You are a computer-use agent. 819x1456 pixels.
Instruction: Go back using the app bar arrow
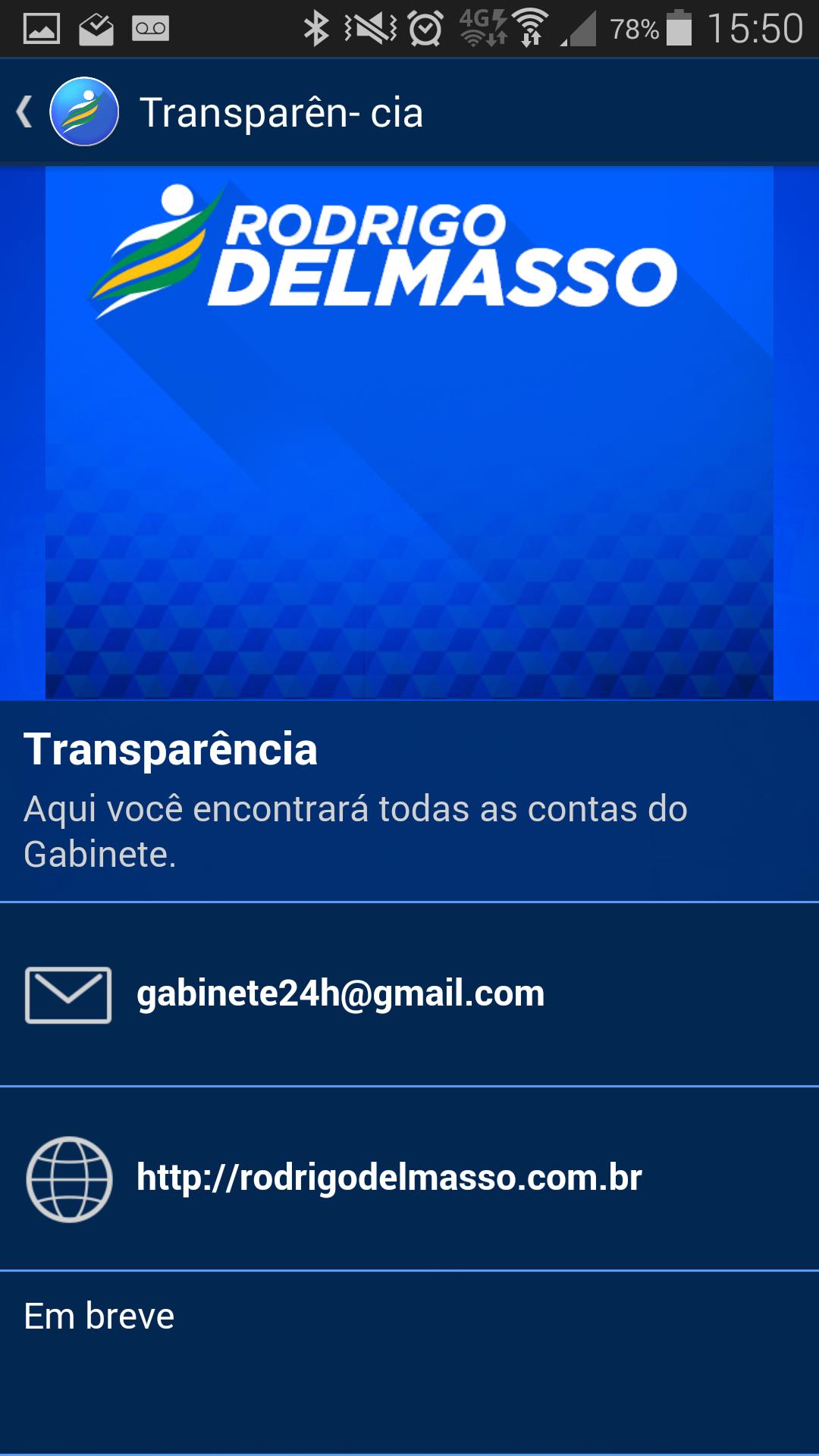pos(26,112)
